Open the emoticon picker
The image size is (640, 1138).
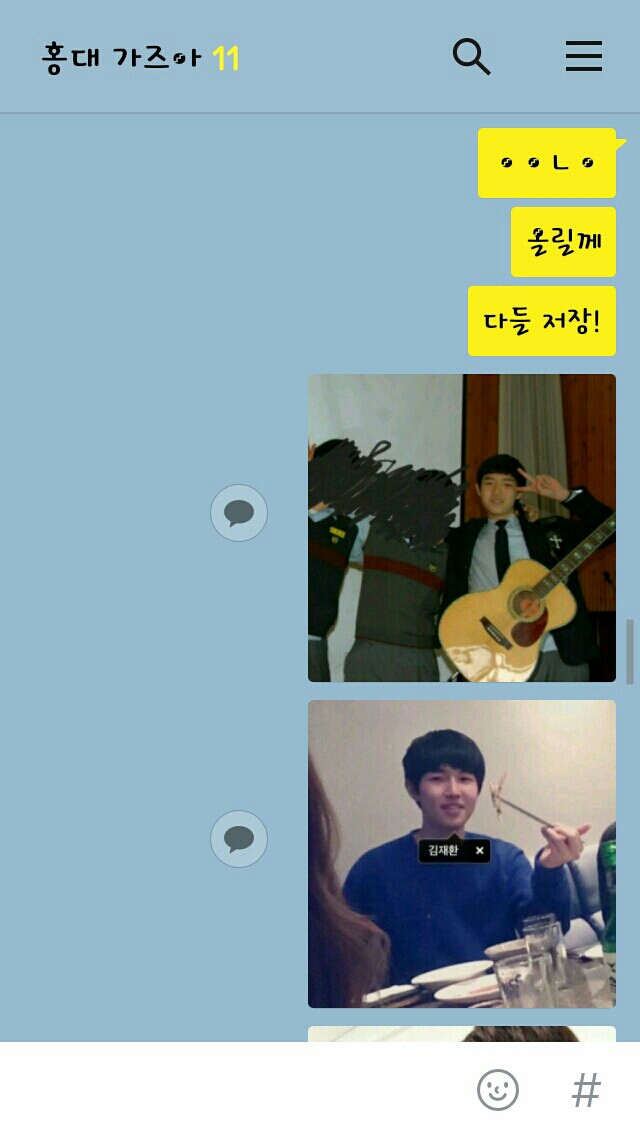click(498, 1090)
